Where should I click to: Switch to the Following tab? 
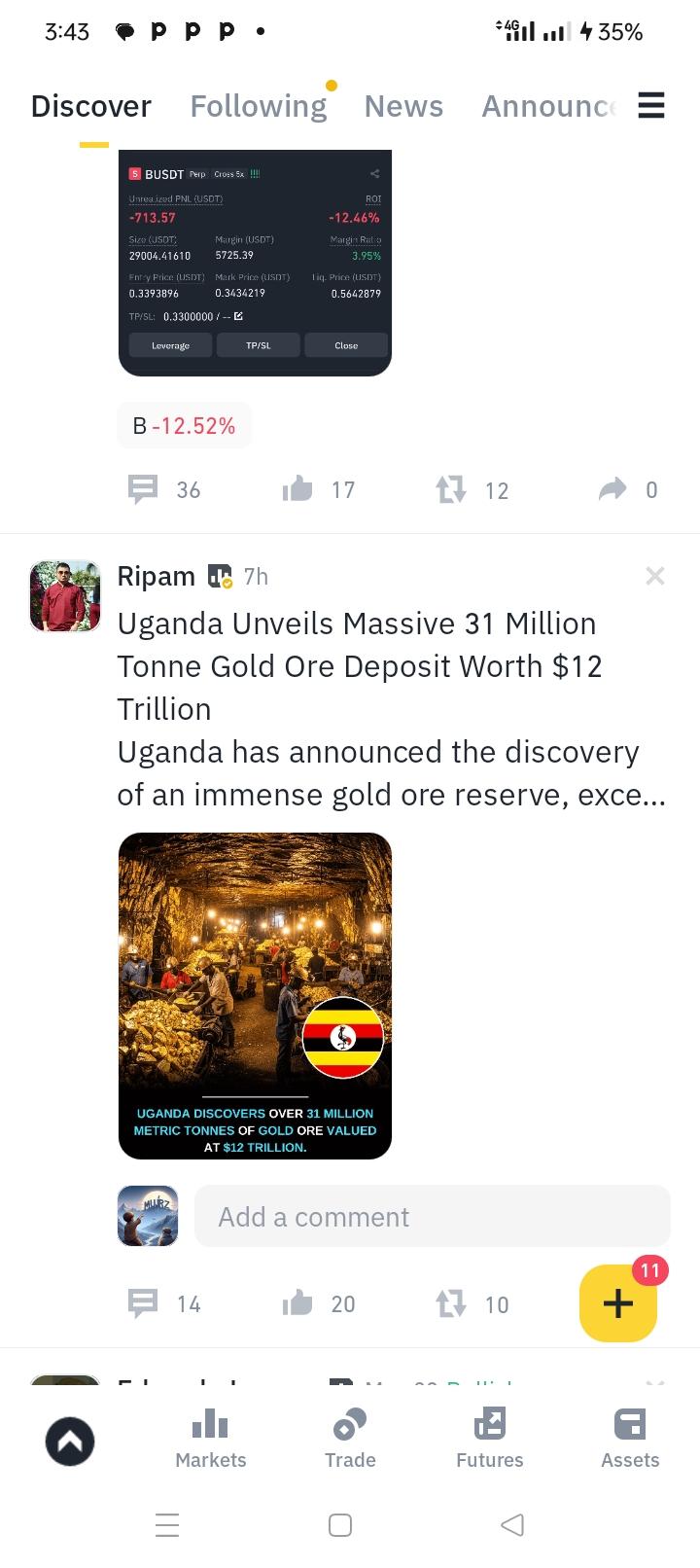click(x=259, y=106)
